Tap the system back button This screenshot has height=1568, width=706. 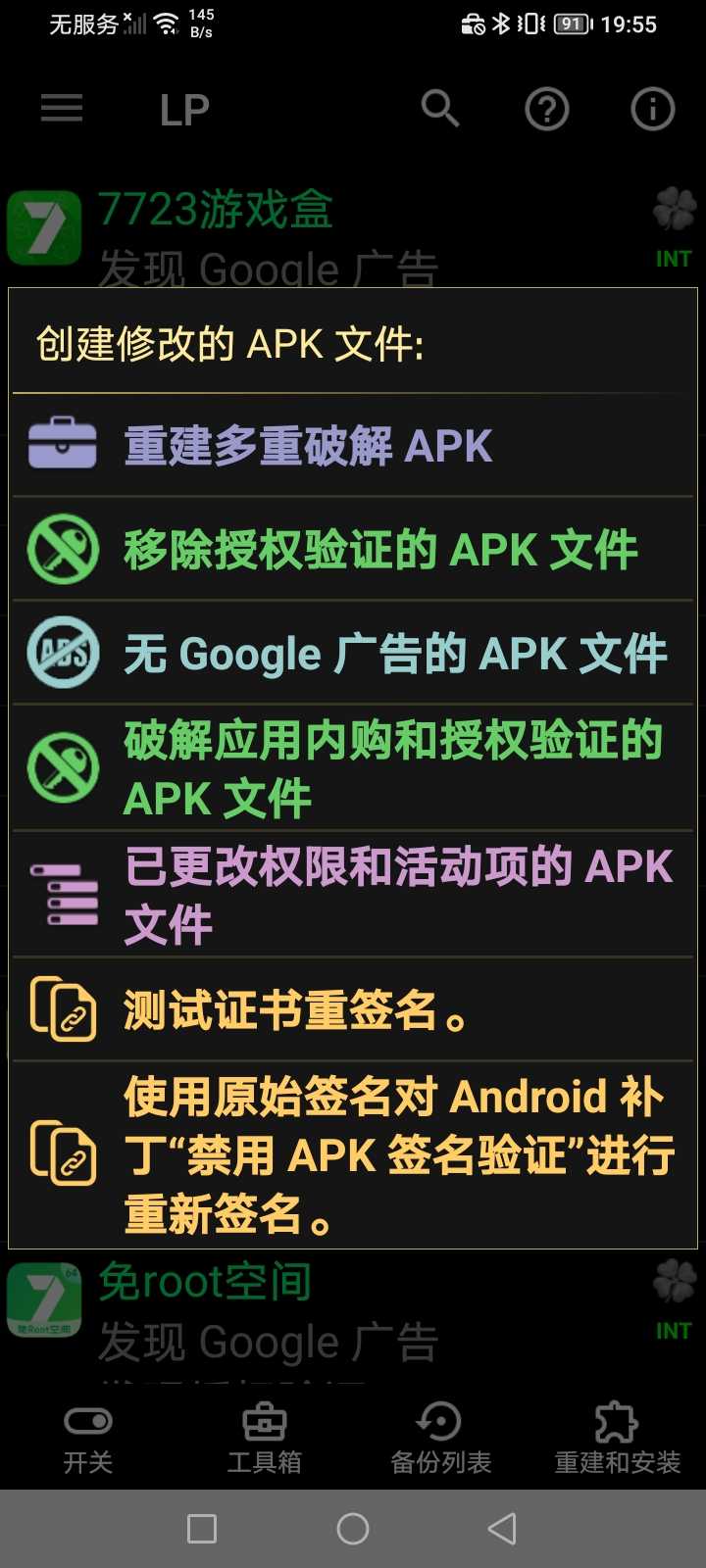tap(502, 1529)
